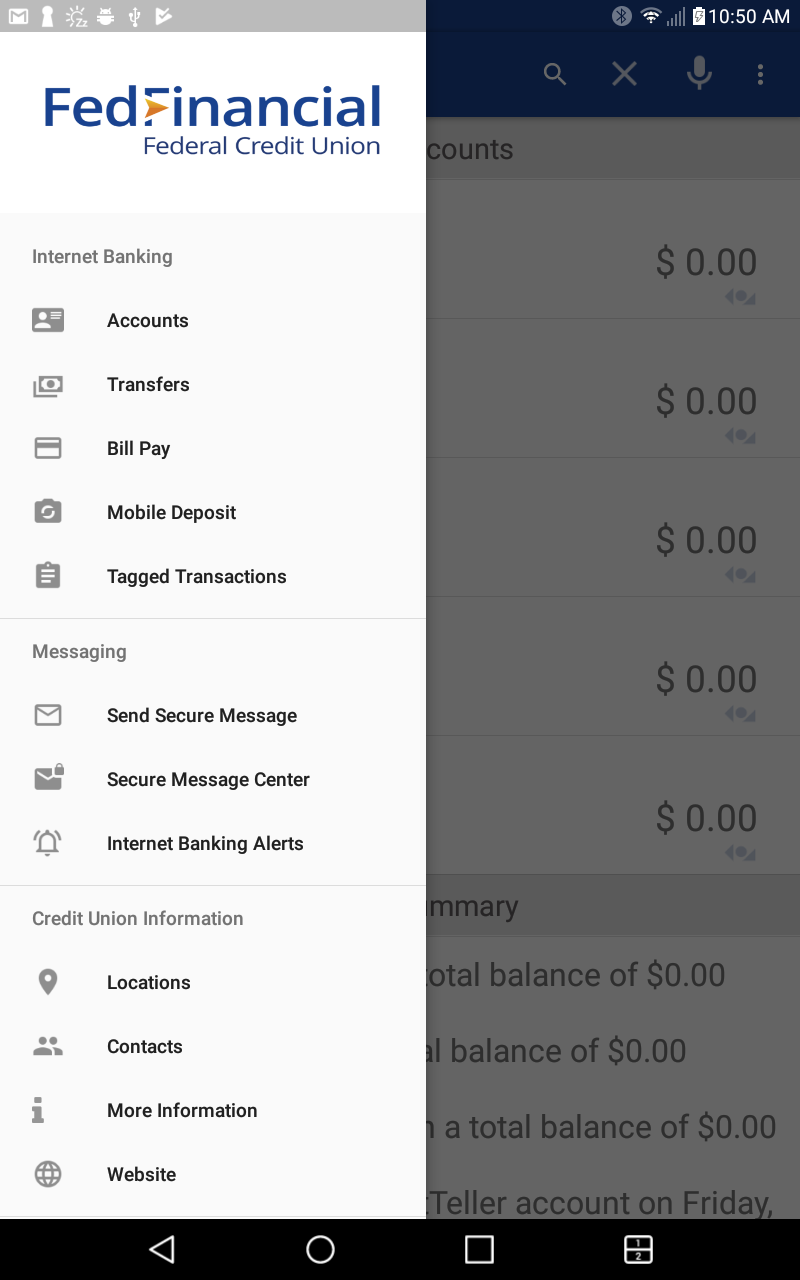This screenshot has width=800, height=1280.
Task: Dismiss the search using the X icon
Action: point(624,73)
